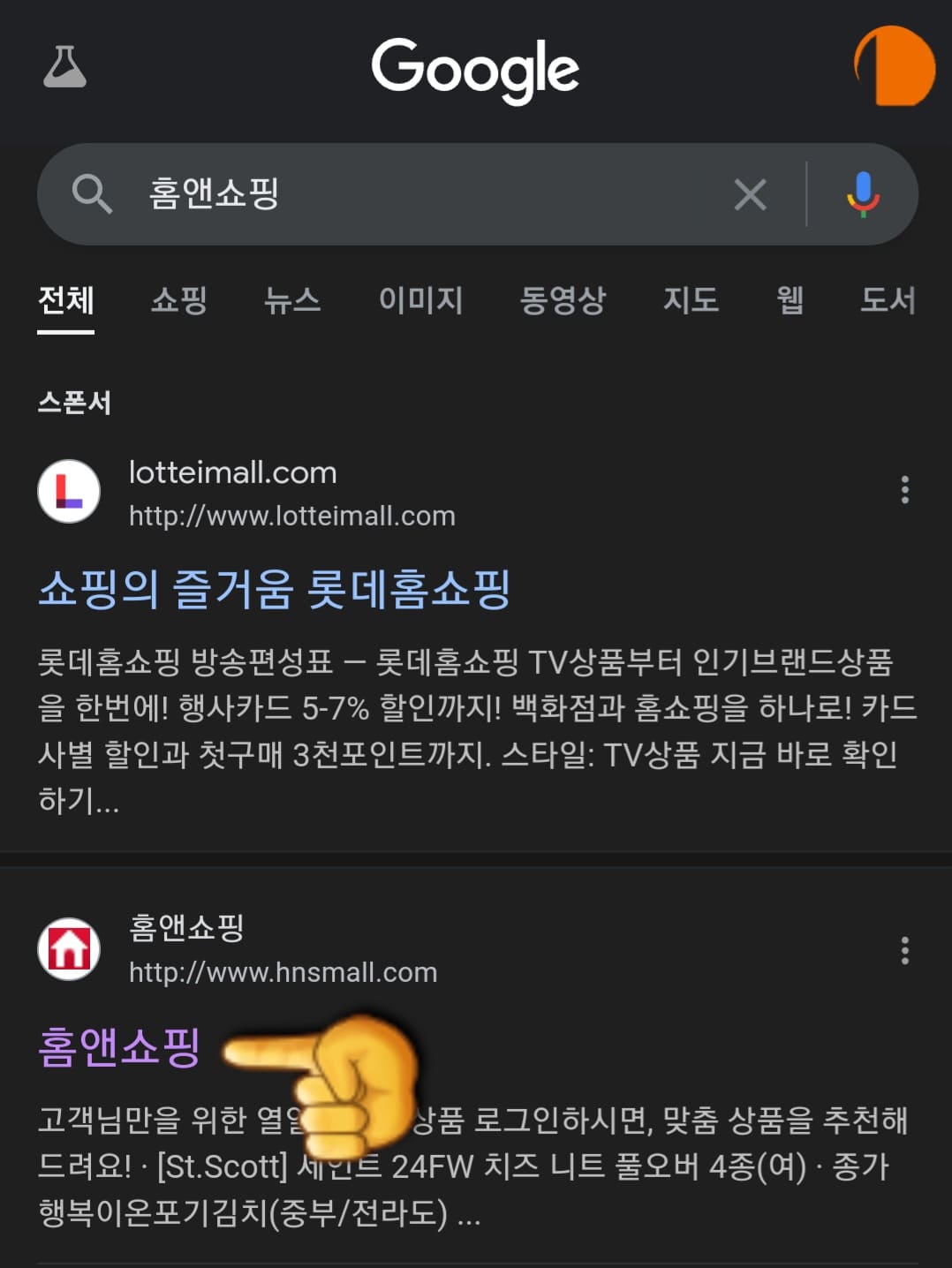Expand the 도서 results category
Viewport: 952px width, 1268px height.
pos(888,301)
